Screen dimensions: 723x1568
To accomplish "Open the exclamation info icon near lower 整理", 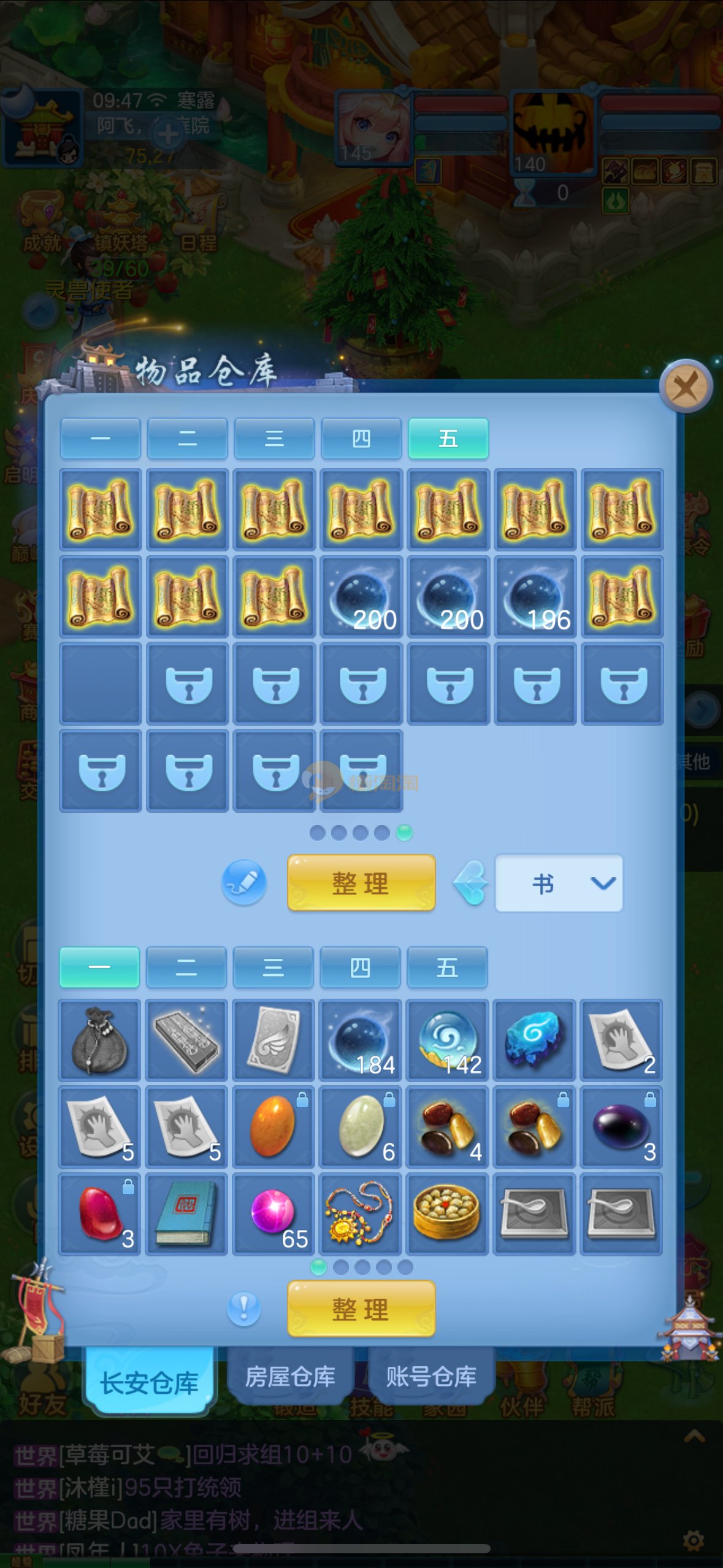I will tap(243, 1309).
